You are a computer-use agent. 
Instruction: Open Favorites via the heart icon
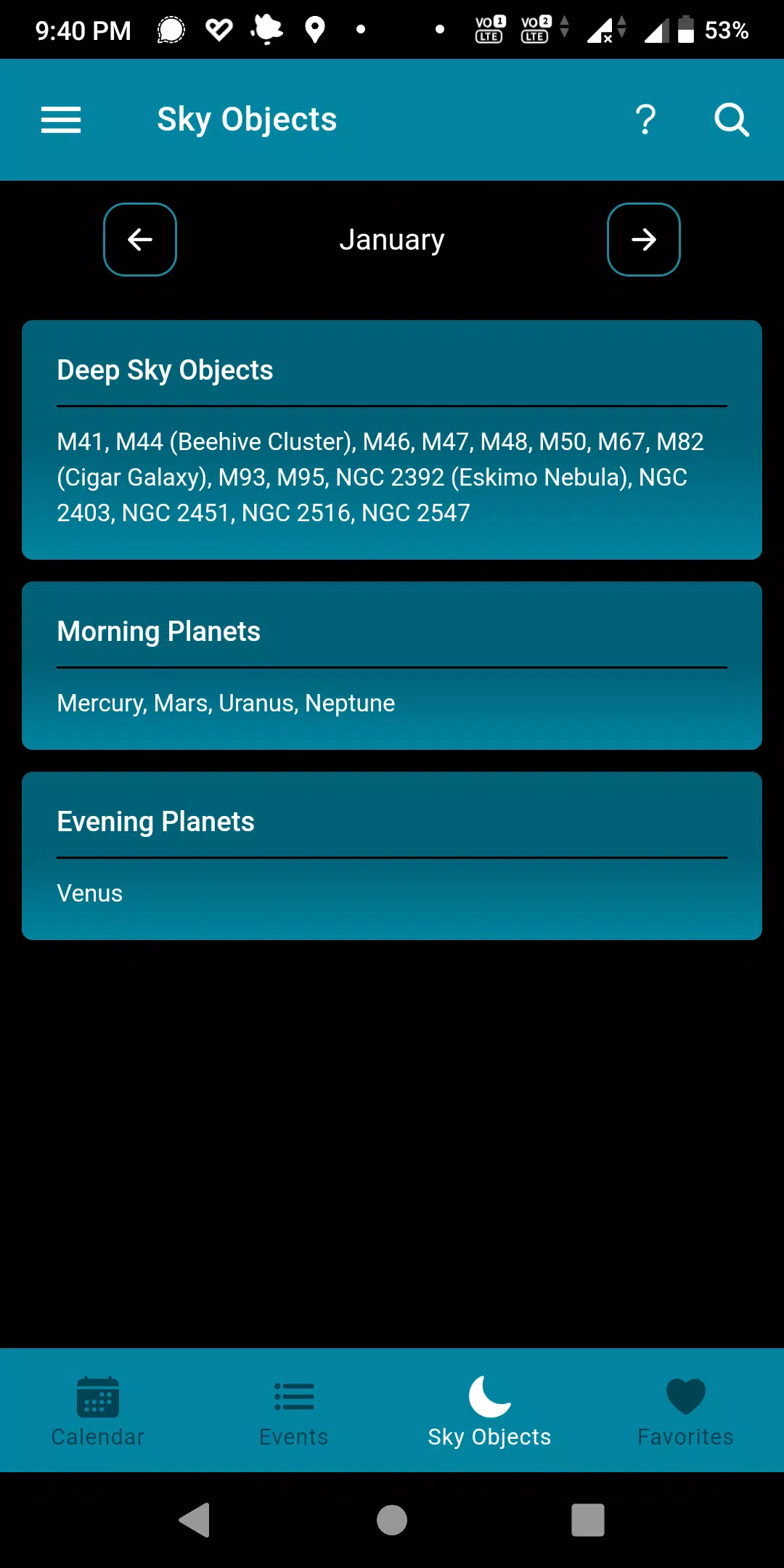(685, 1395)
